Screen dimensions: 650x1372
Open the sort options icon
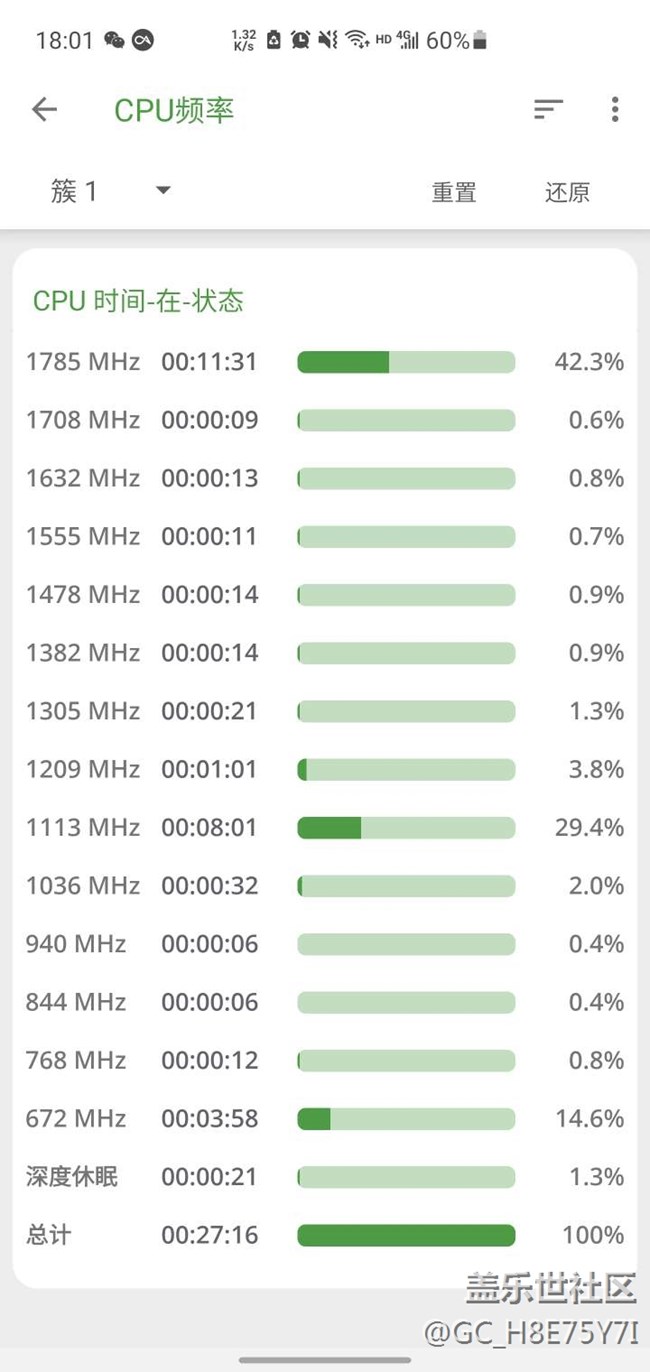(548, 110)
